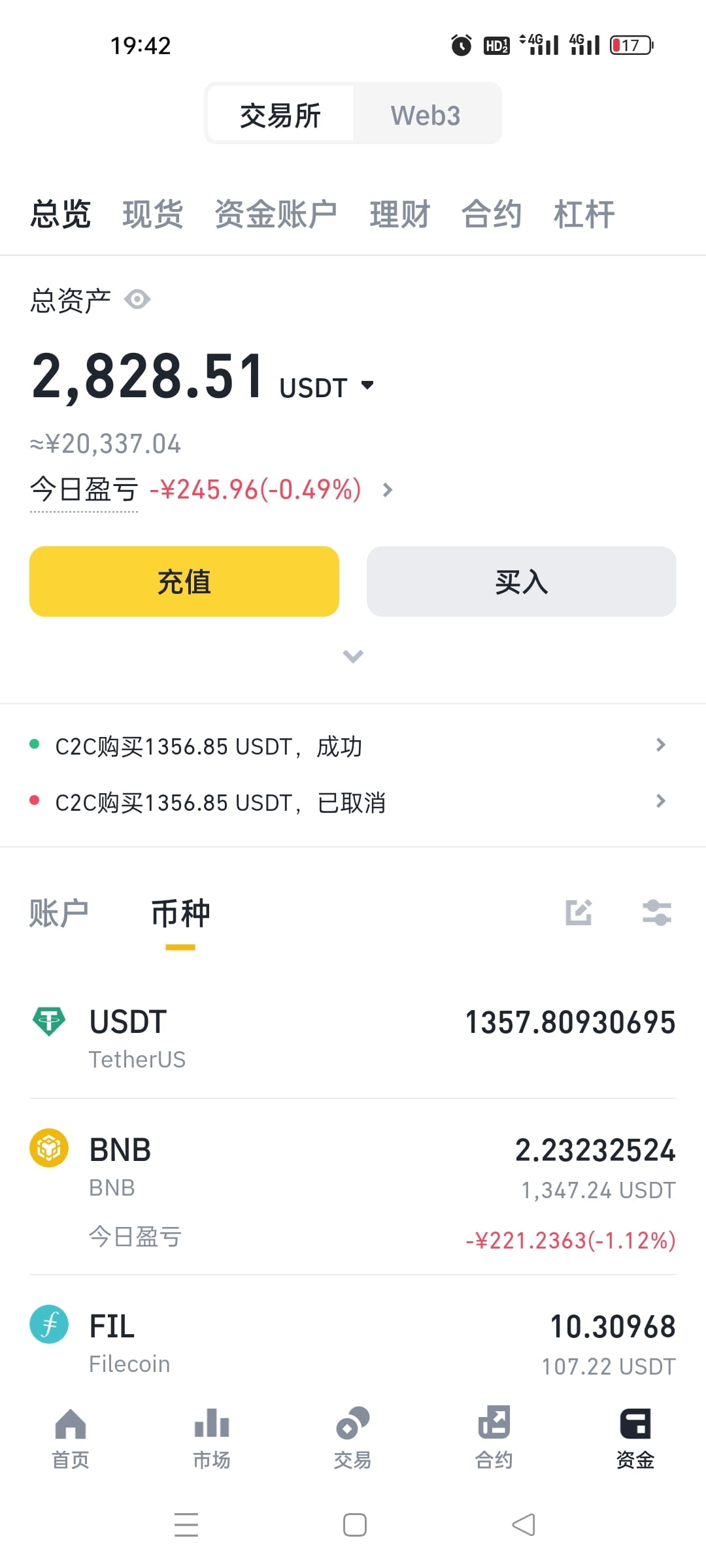The height and width of the screenshot is (1568, 706).
Task: Tap the 买入 button
Action: [521, 581]
